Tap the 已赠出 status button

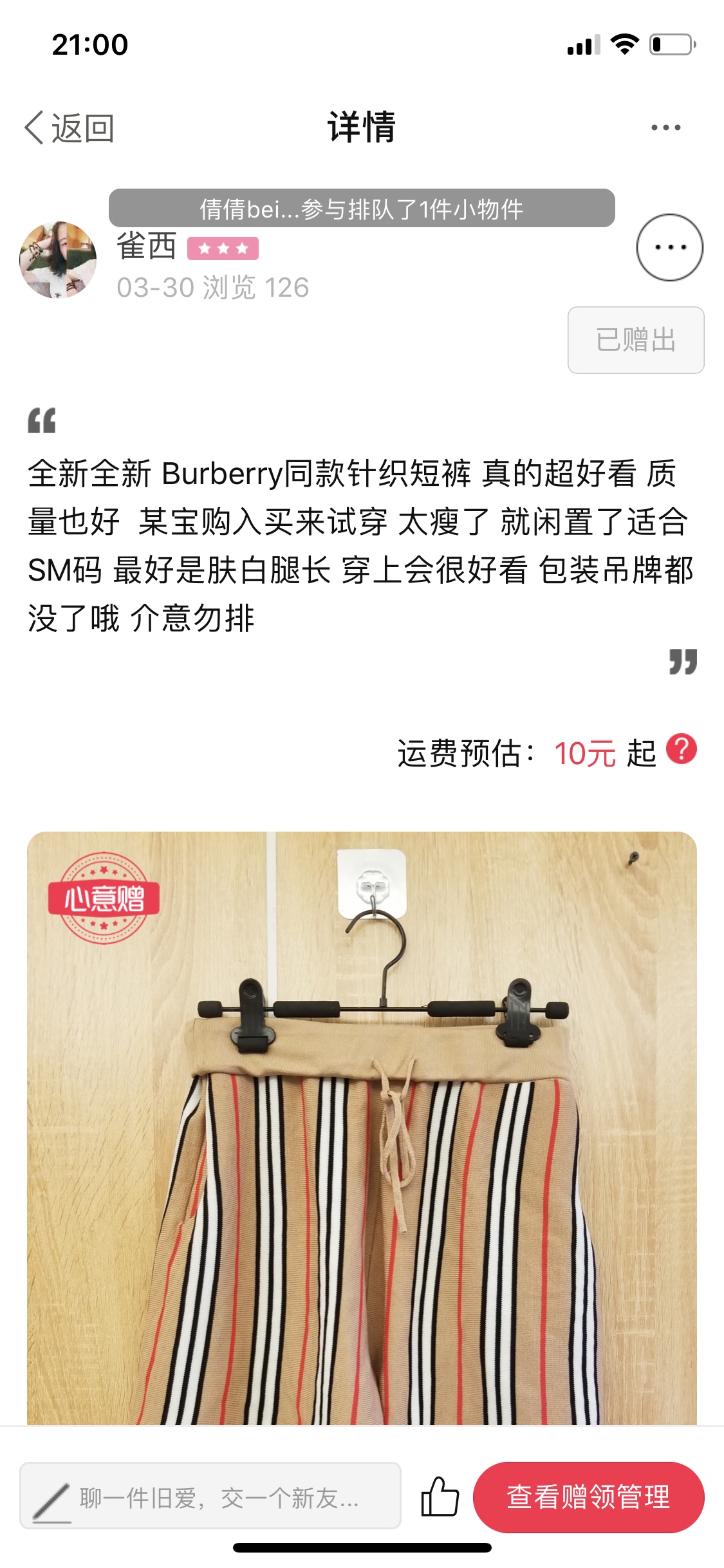tap(635, 340)
